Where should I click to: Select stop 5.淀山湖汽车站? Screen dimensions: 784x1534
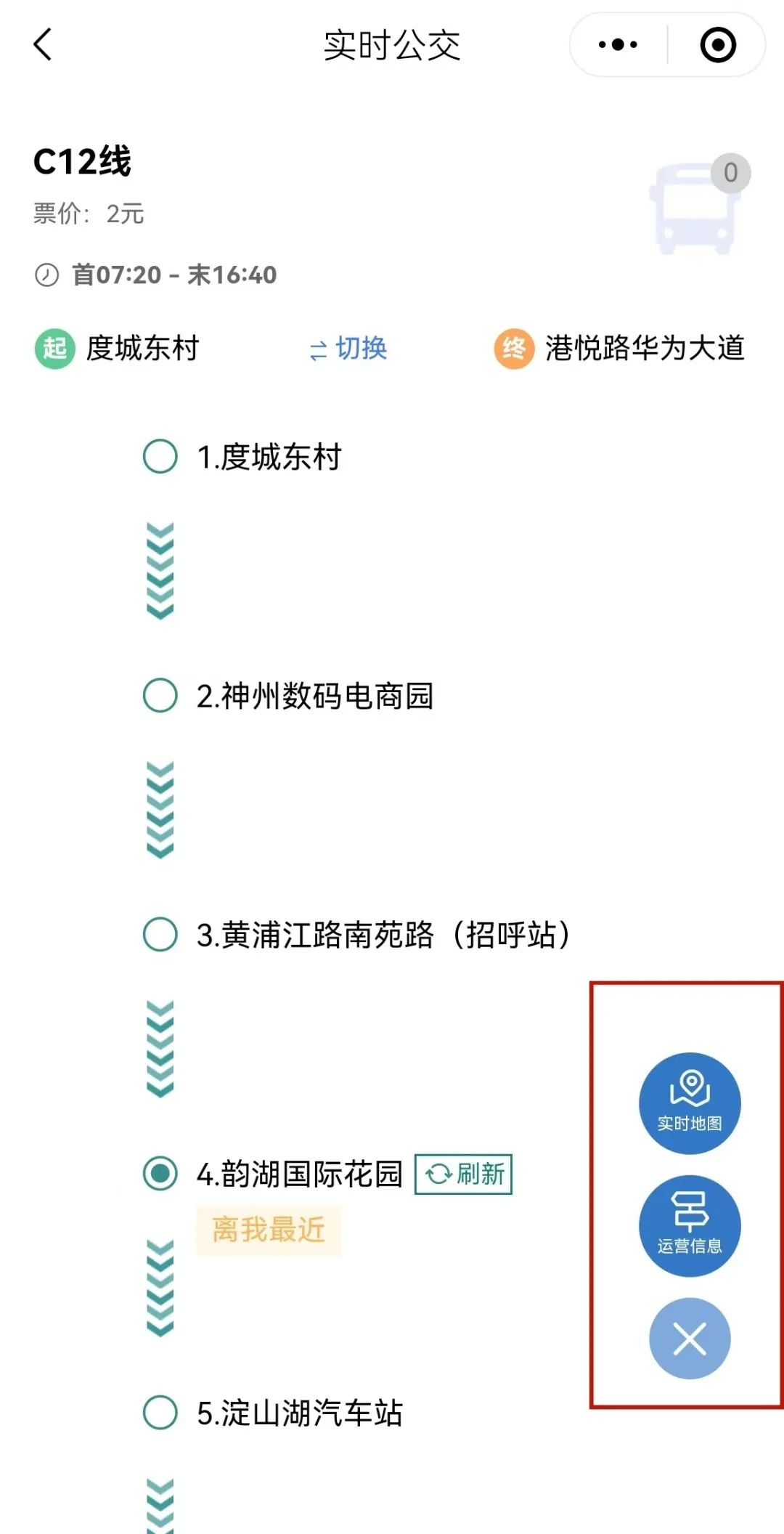[299, 1413]
